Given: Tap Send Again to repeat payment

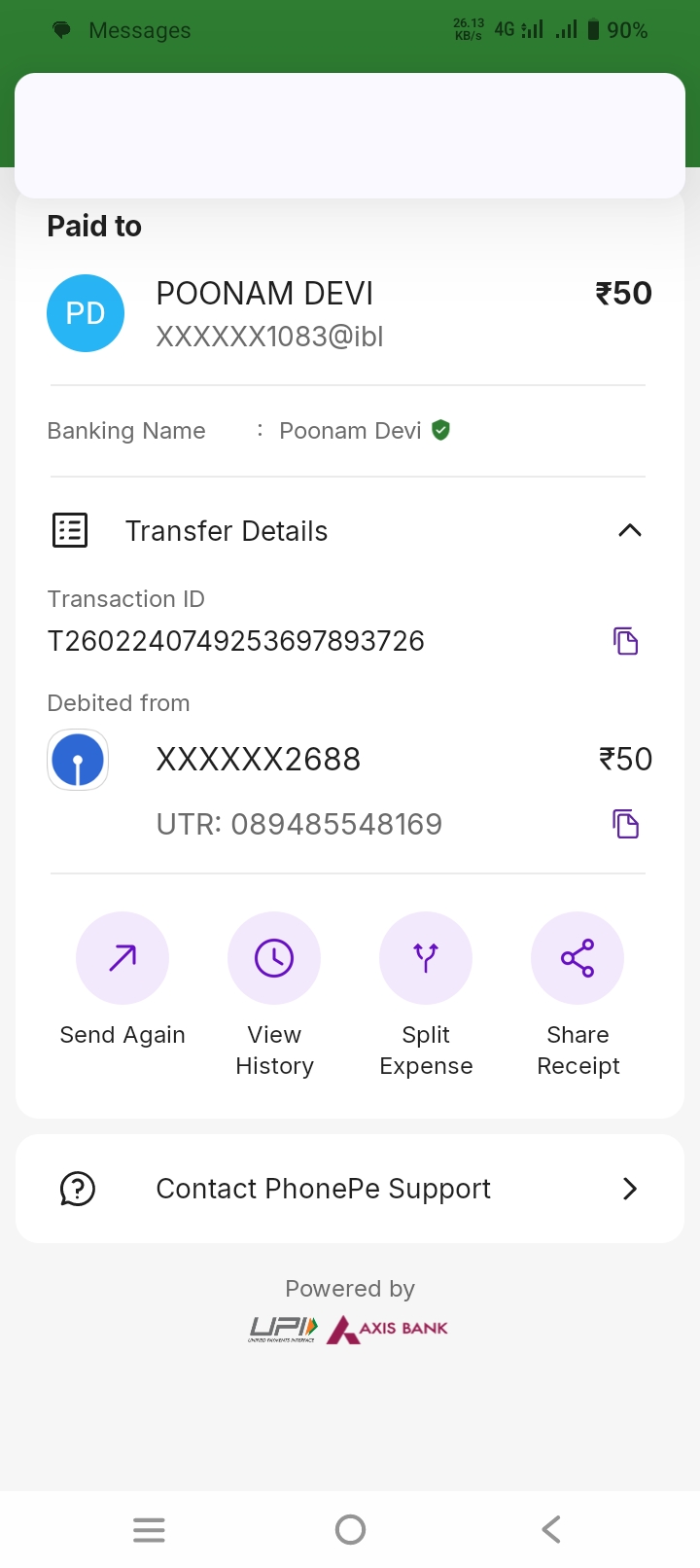Looking at the screenshot, I should tap(122, 958).
